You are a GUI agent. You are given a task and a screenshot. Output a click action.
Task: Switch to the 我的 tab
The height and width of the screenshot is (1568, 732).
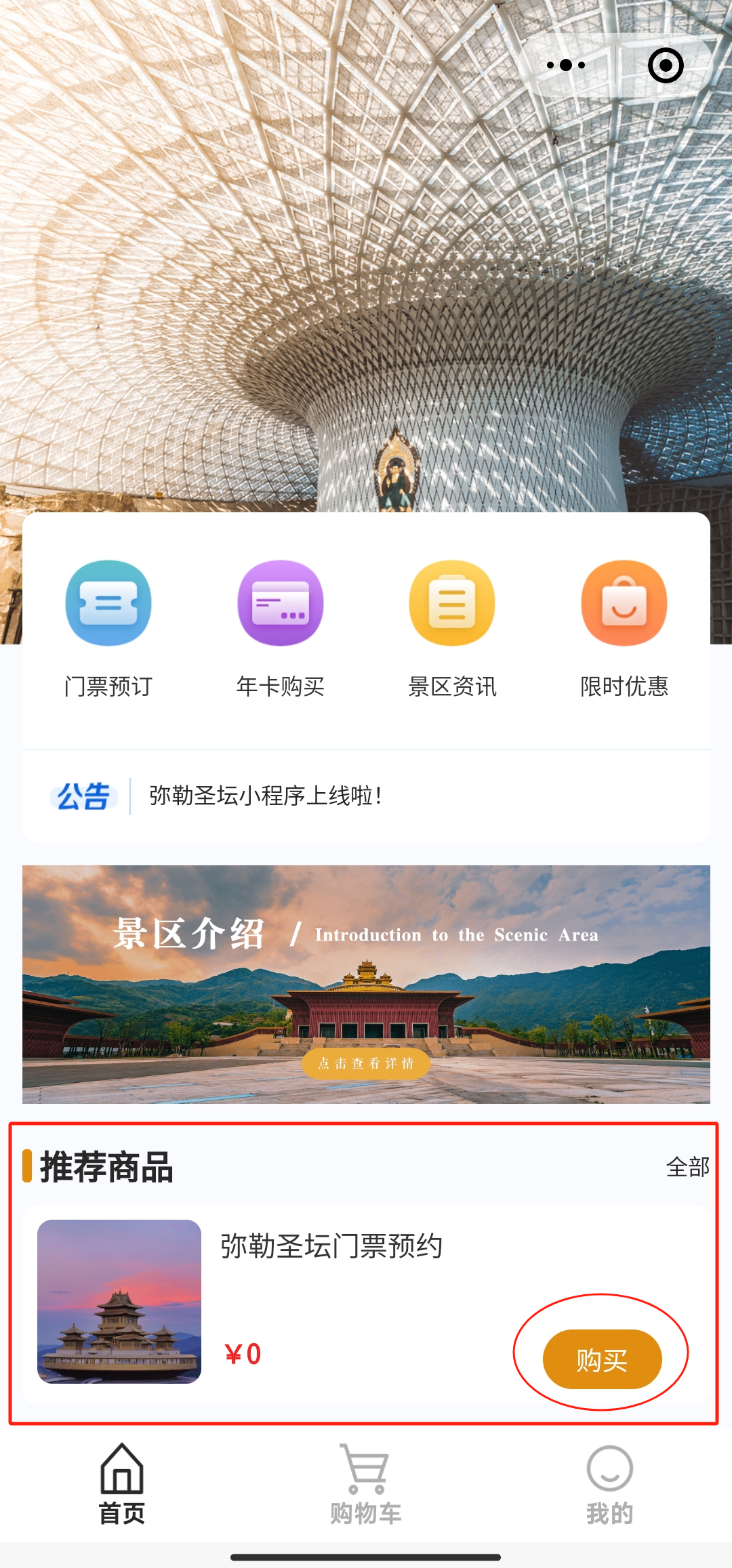[x=609, y=1484]
